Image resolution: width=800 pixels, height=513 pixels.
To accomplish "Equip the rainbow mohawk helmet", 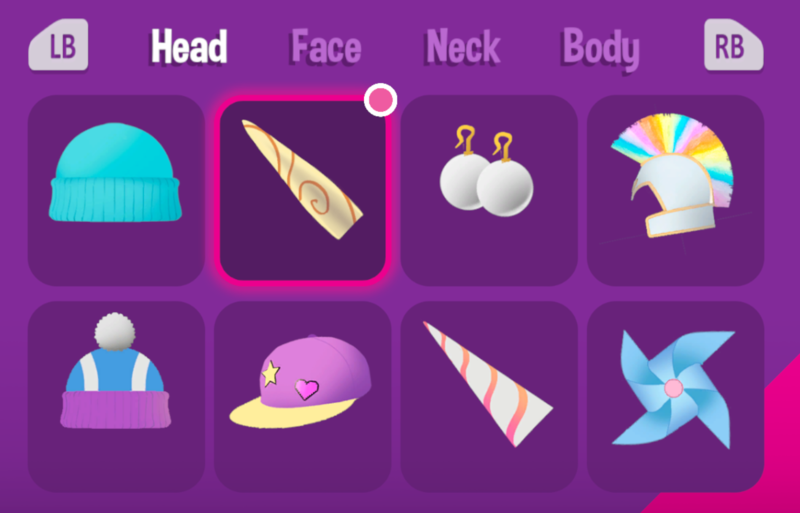I will pyautogui.click(x=675, y=190).
